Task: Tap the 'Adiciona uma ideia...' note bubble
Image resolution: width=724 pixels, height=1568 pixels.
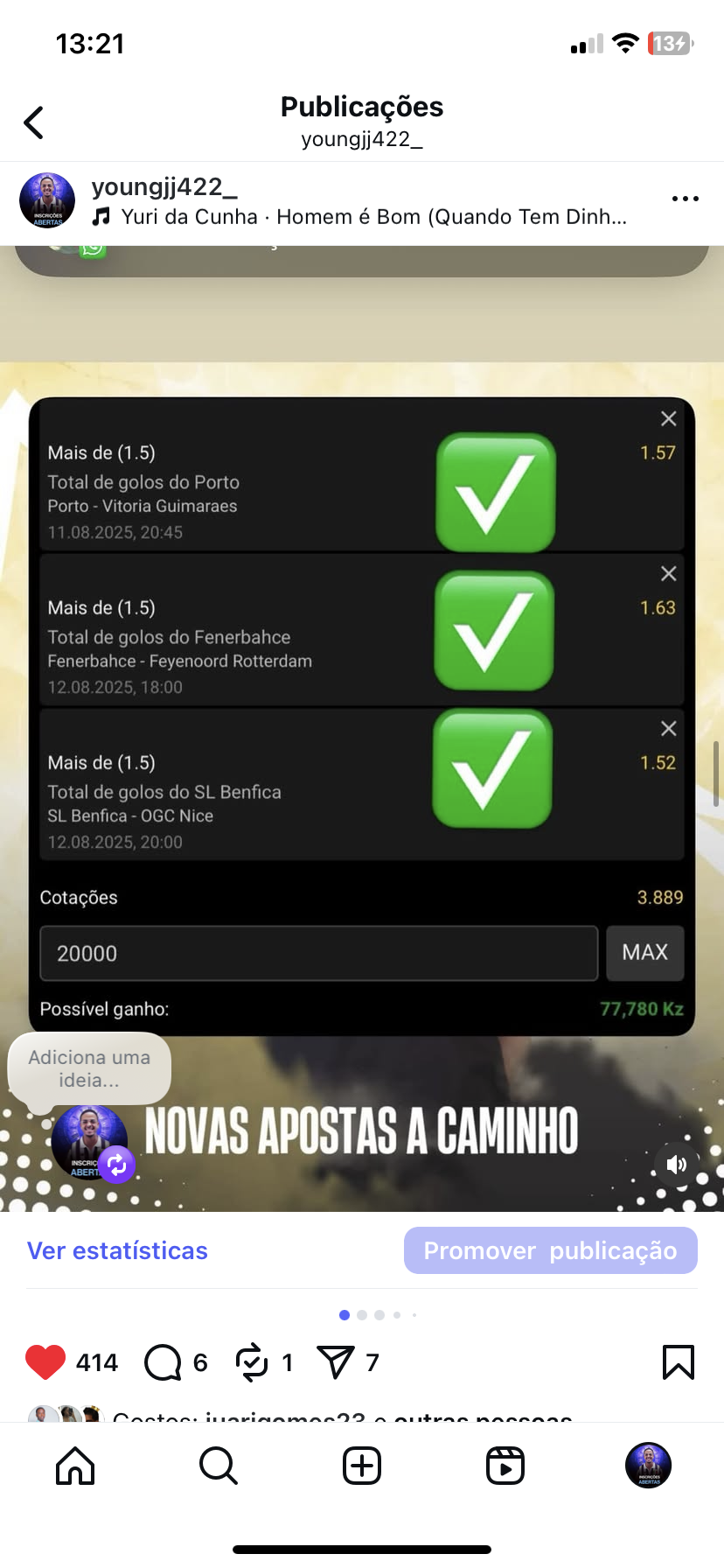Action: [x=89, y=1068]
